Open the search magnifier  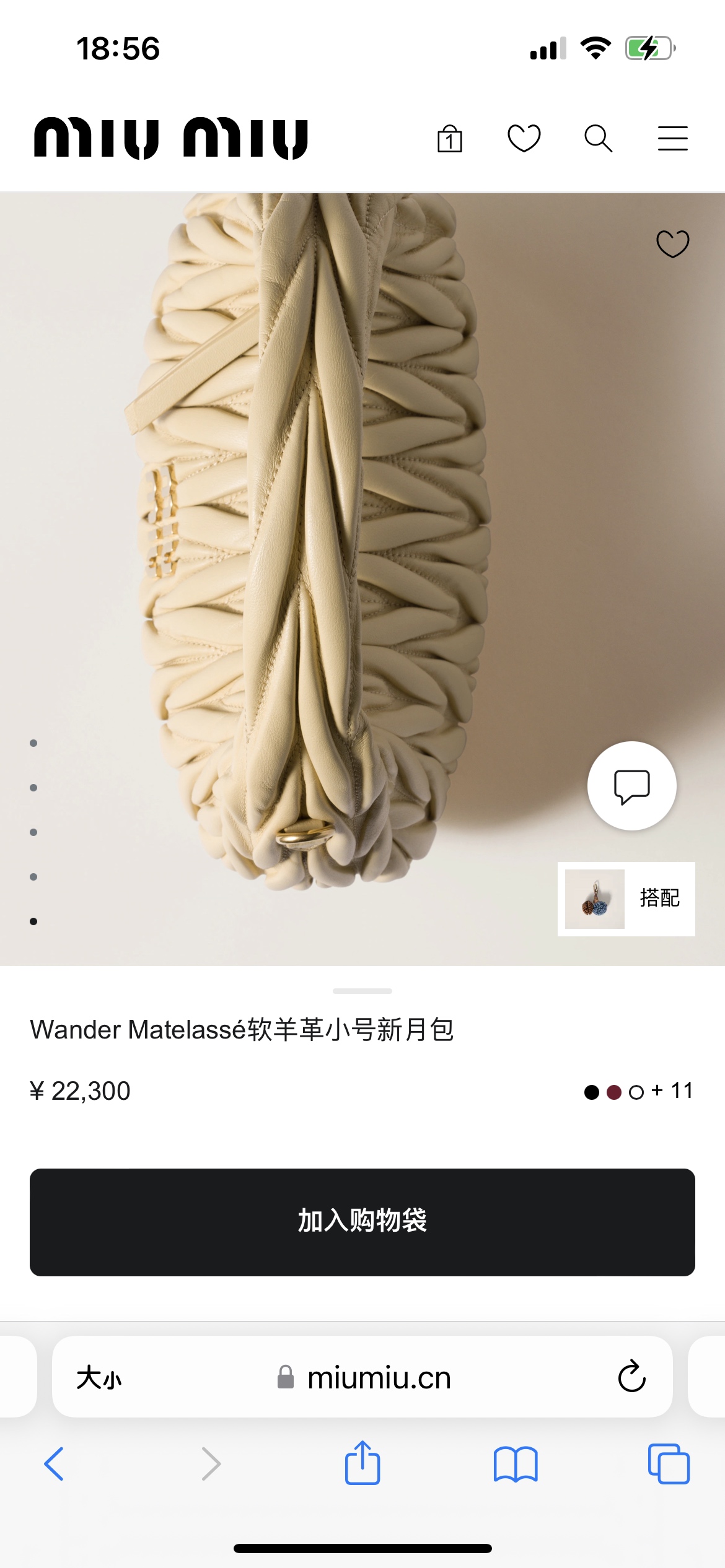coord(599,138)
